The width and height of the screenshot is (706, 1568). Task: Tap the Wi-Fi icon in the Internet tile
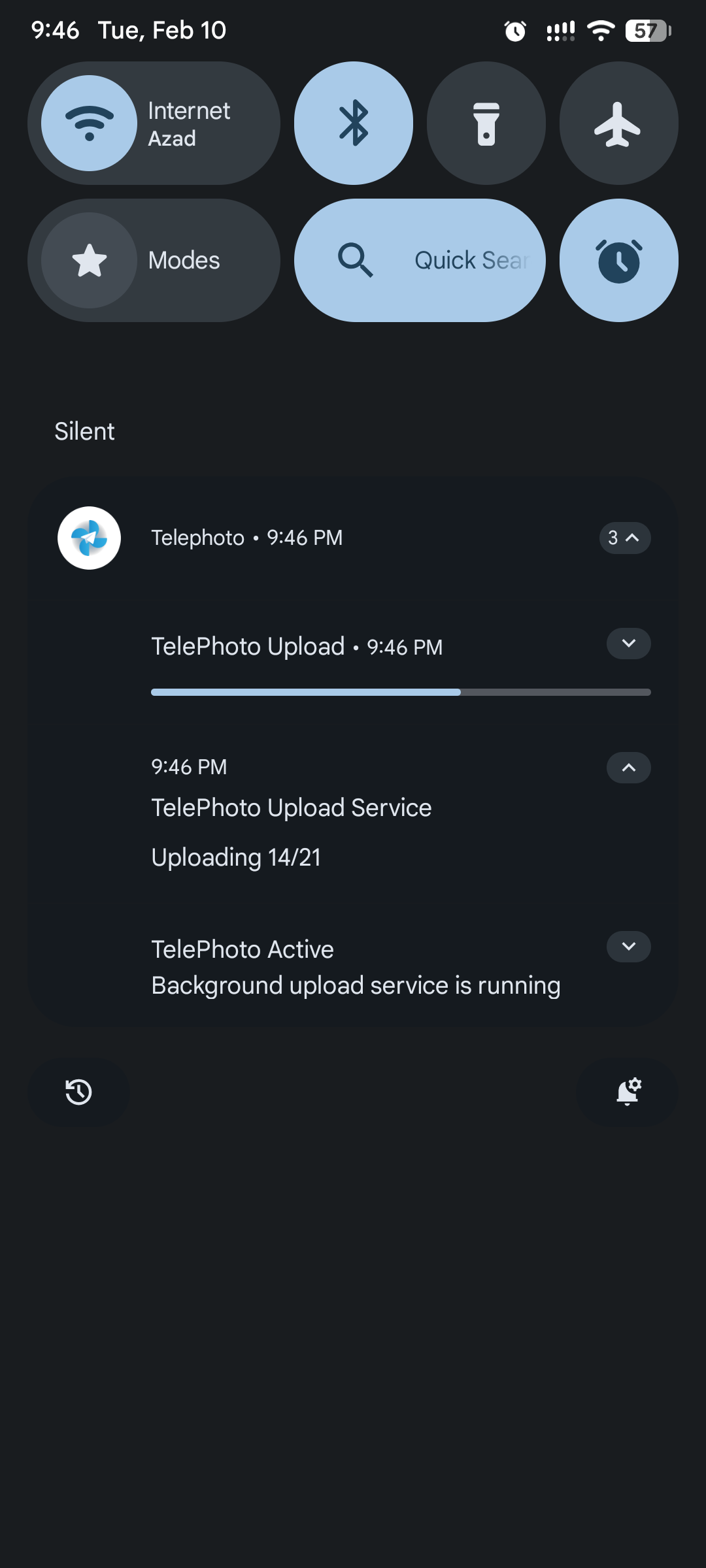pyautogui.click(x=90, y=122)
